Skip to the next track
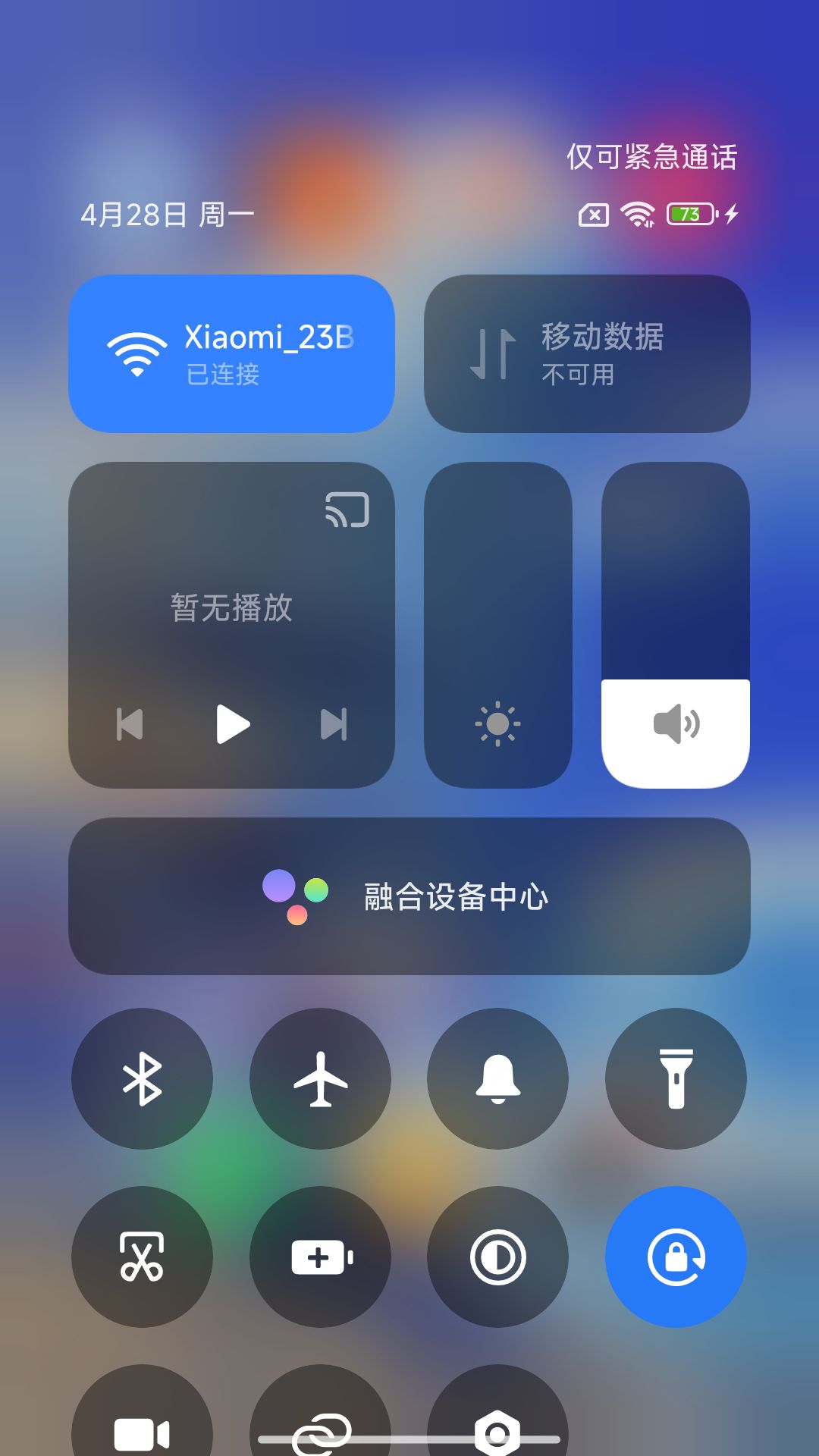Image resolution: width=819 pixels, height=1456 pixels. pyautogui.click(x=334, y=724)
